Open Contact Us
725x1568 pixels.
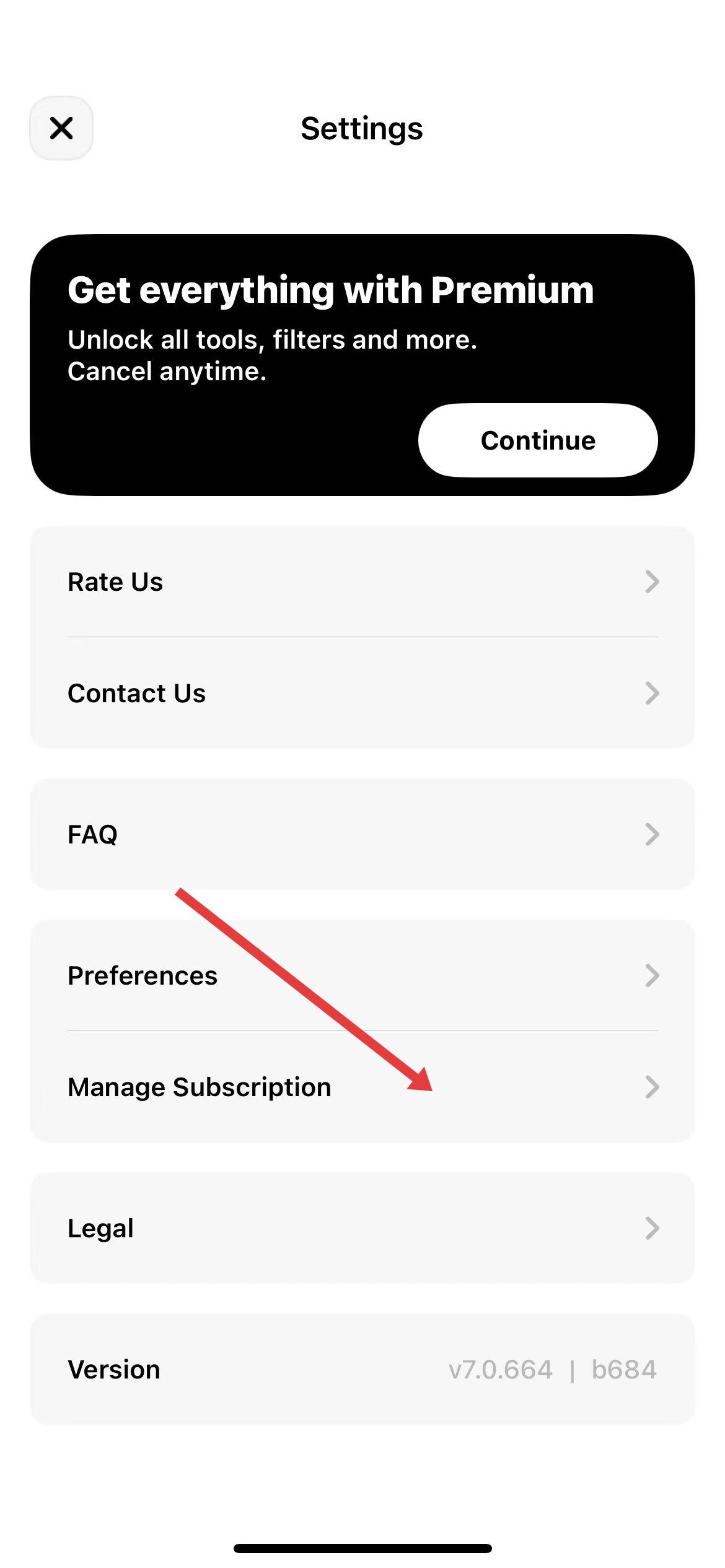pos(362,693)
